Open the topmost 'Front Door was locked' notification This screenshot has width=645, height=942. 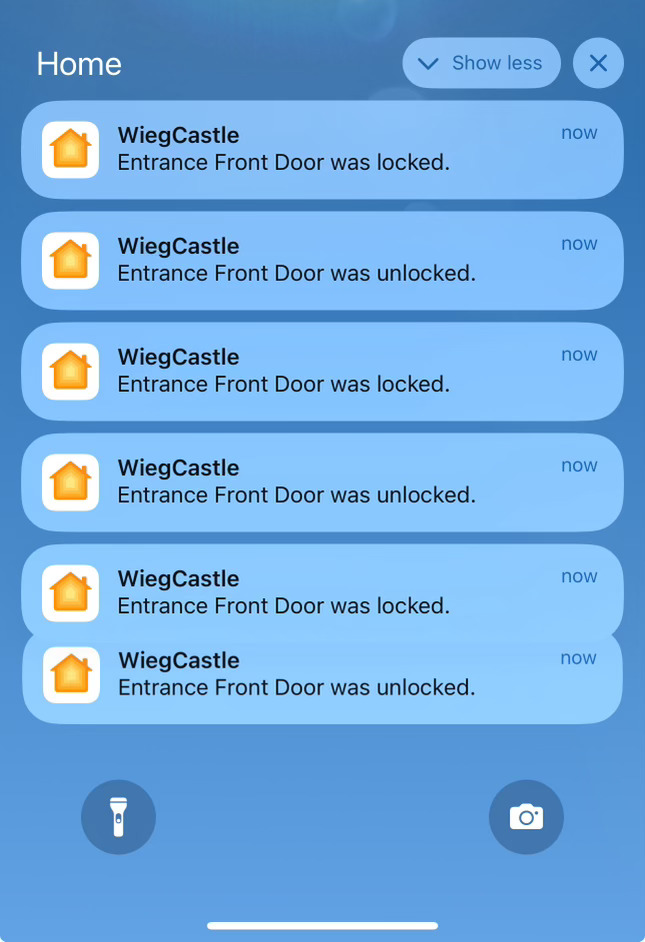(322, 149)
